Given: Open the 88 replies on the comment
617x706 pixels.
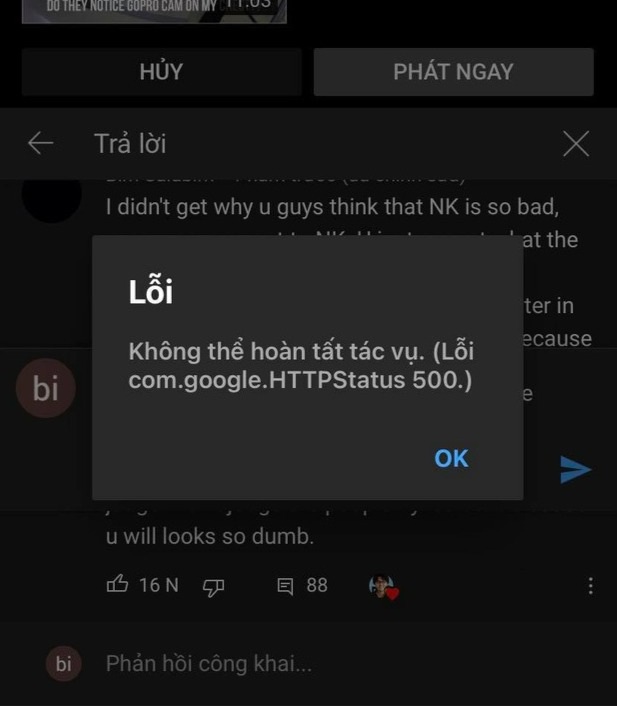Looking at the screenshot, I should click(302, 585).
